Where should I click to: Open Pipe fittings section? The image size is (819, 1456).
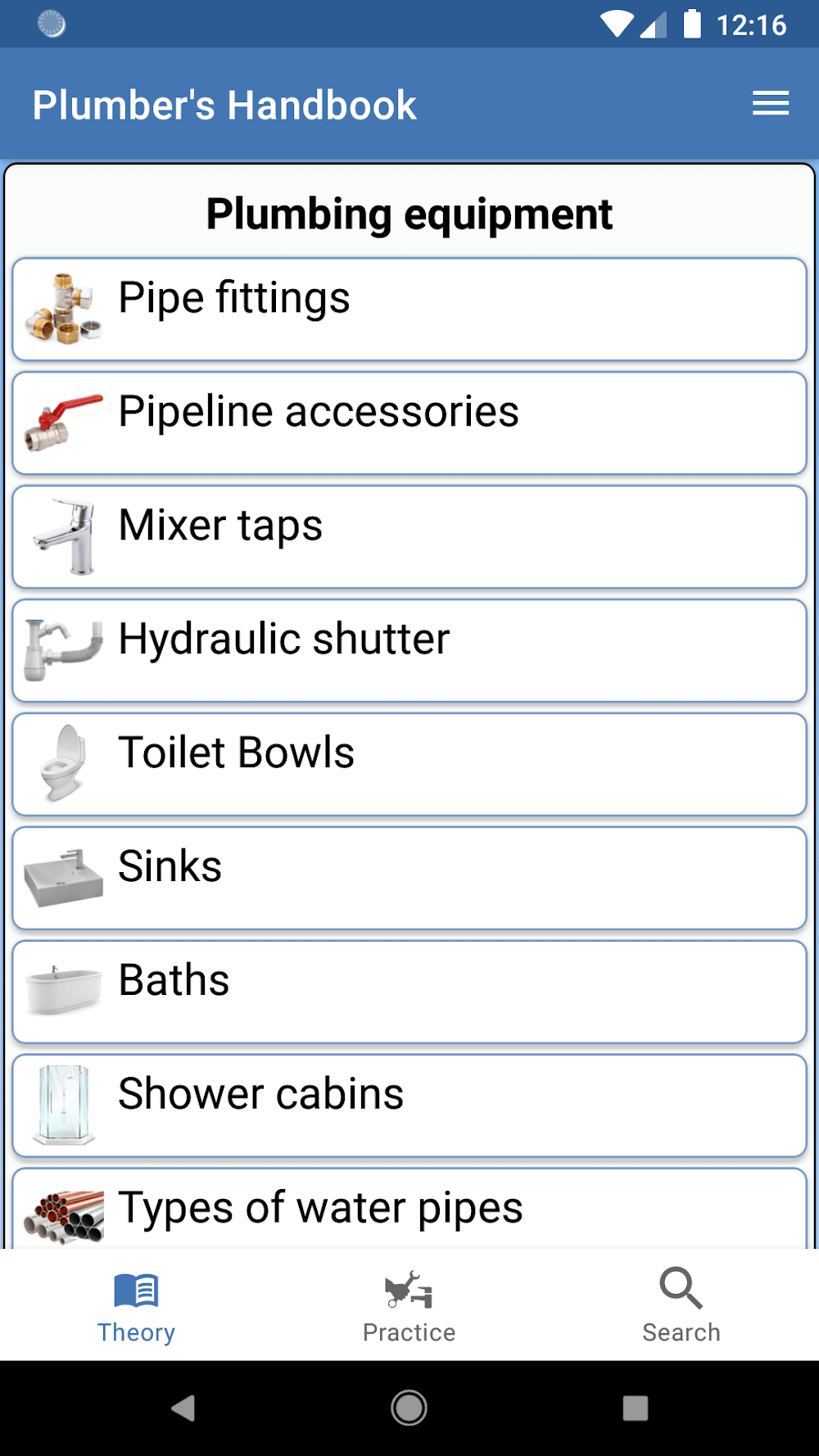pyautogui.click(x=409, y=310)
